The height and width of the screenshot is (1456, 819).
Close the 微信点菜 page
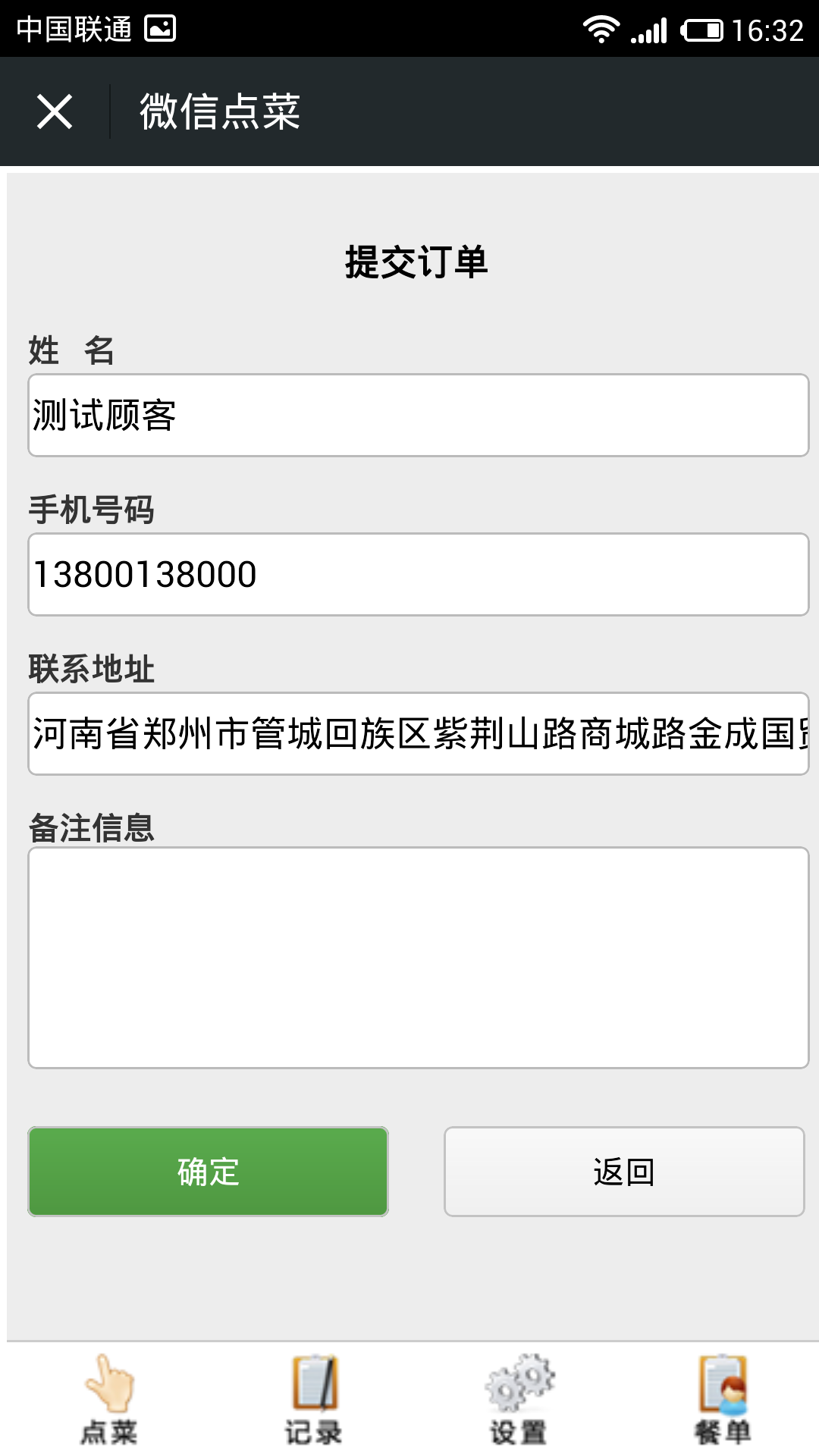[55, 112]
